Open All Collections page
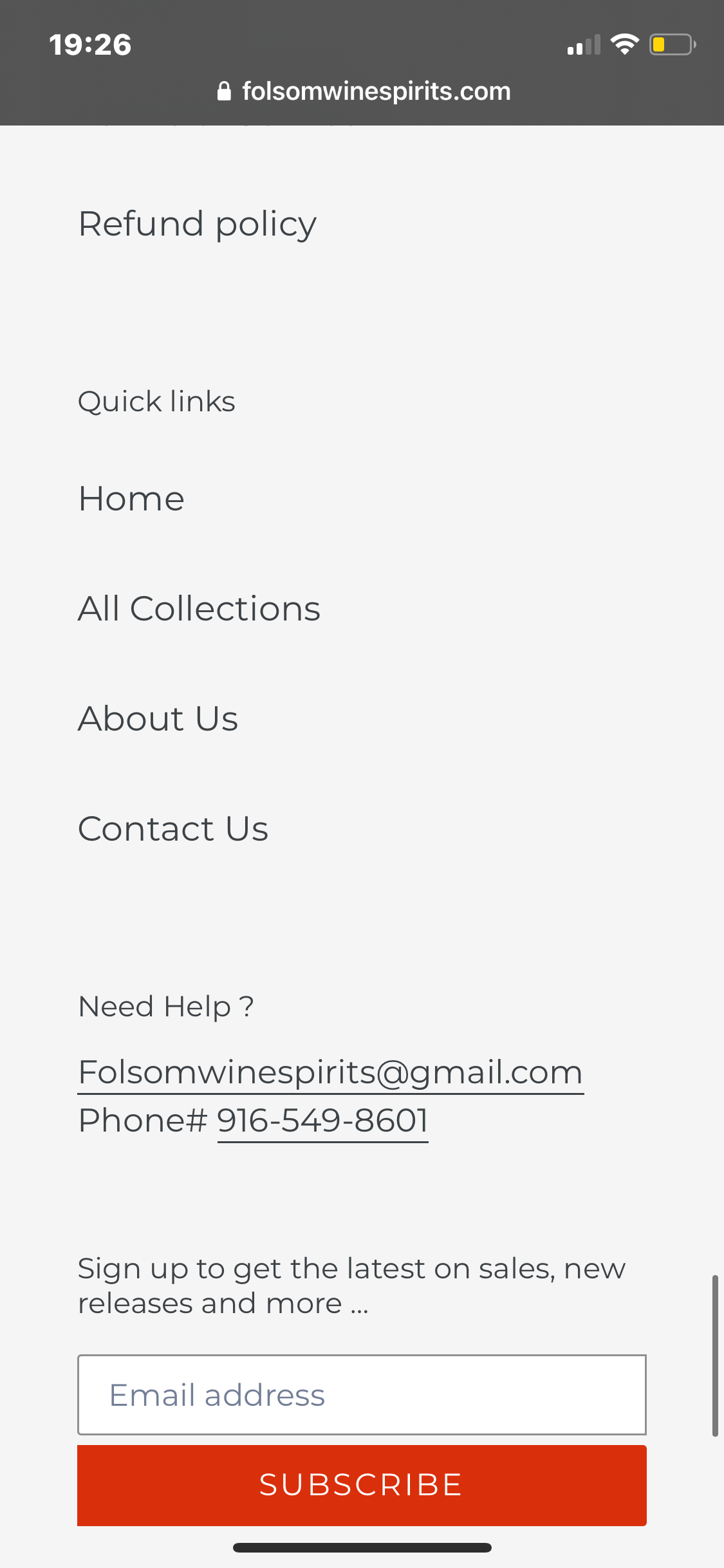724x1568 pixels. tap(199, 609)
